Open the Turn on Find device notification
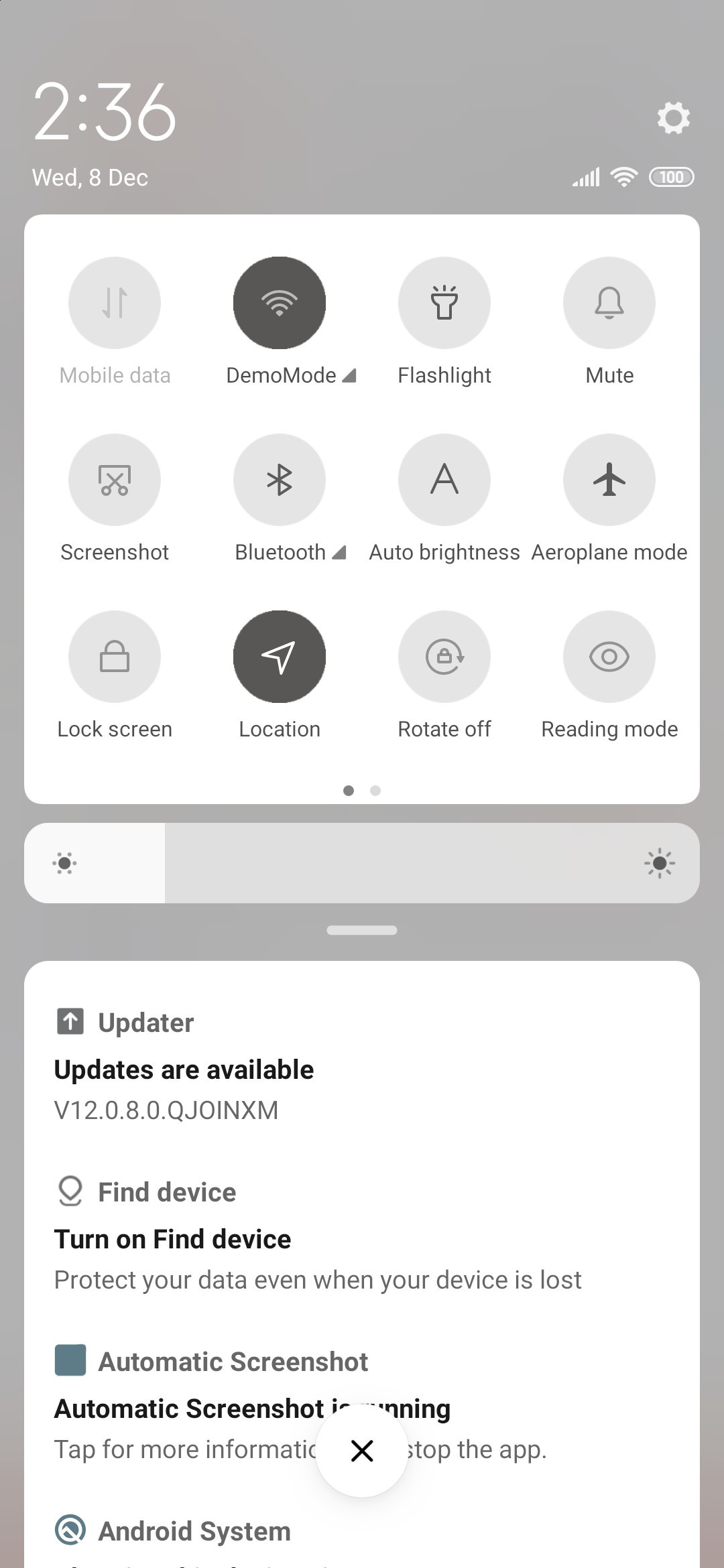The width and height of the screenshot is (724, 1568). point(362,1235)
